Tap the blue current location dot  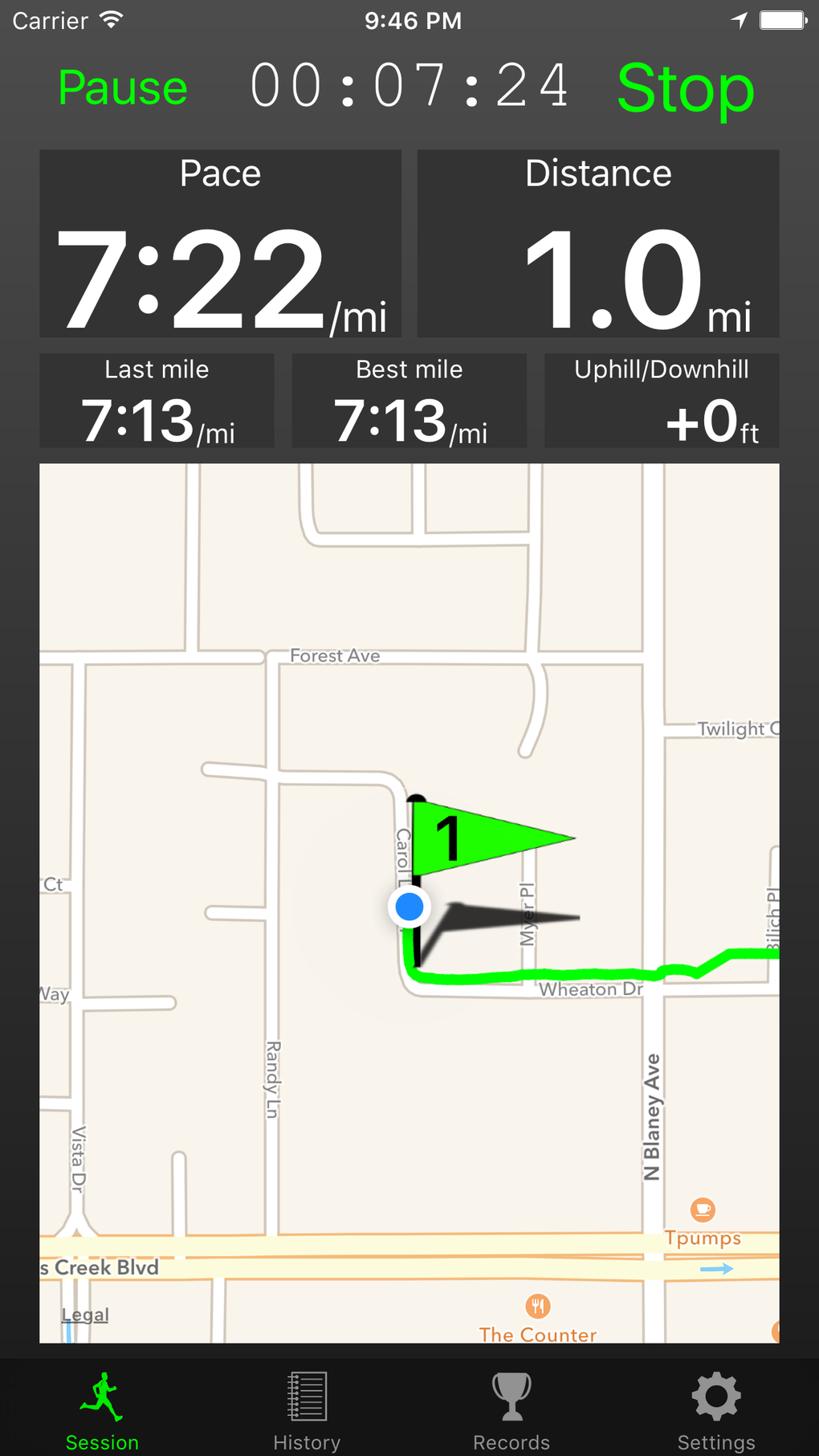point(409,907)
